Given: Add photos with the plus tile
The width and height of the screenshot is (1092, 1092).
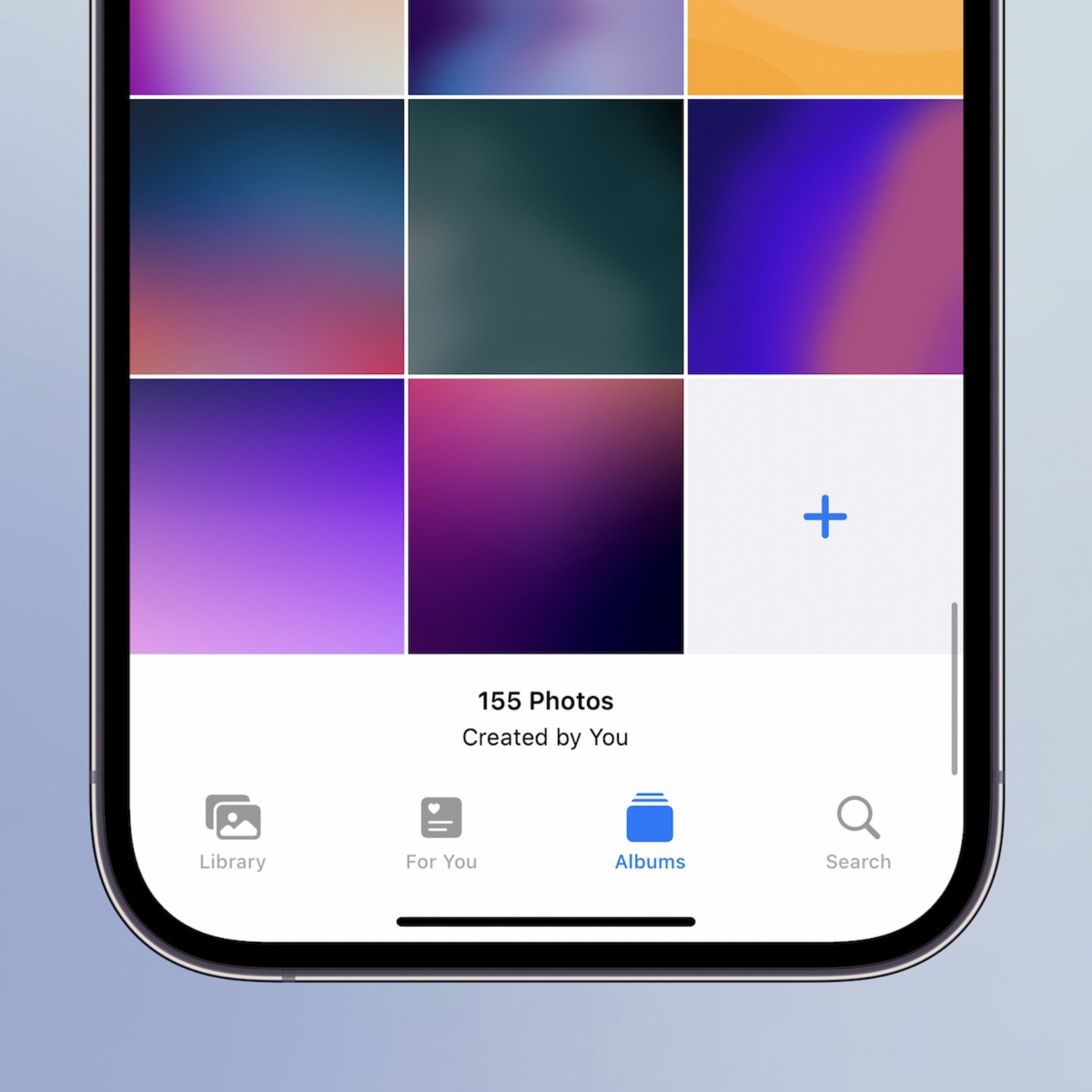Looking at the screenshot, I should point(825,516).
